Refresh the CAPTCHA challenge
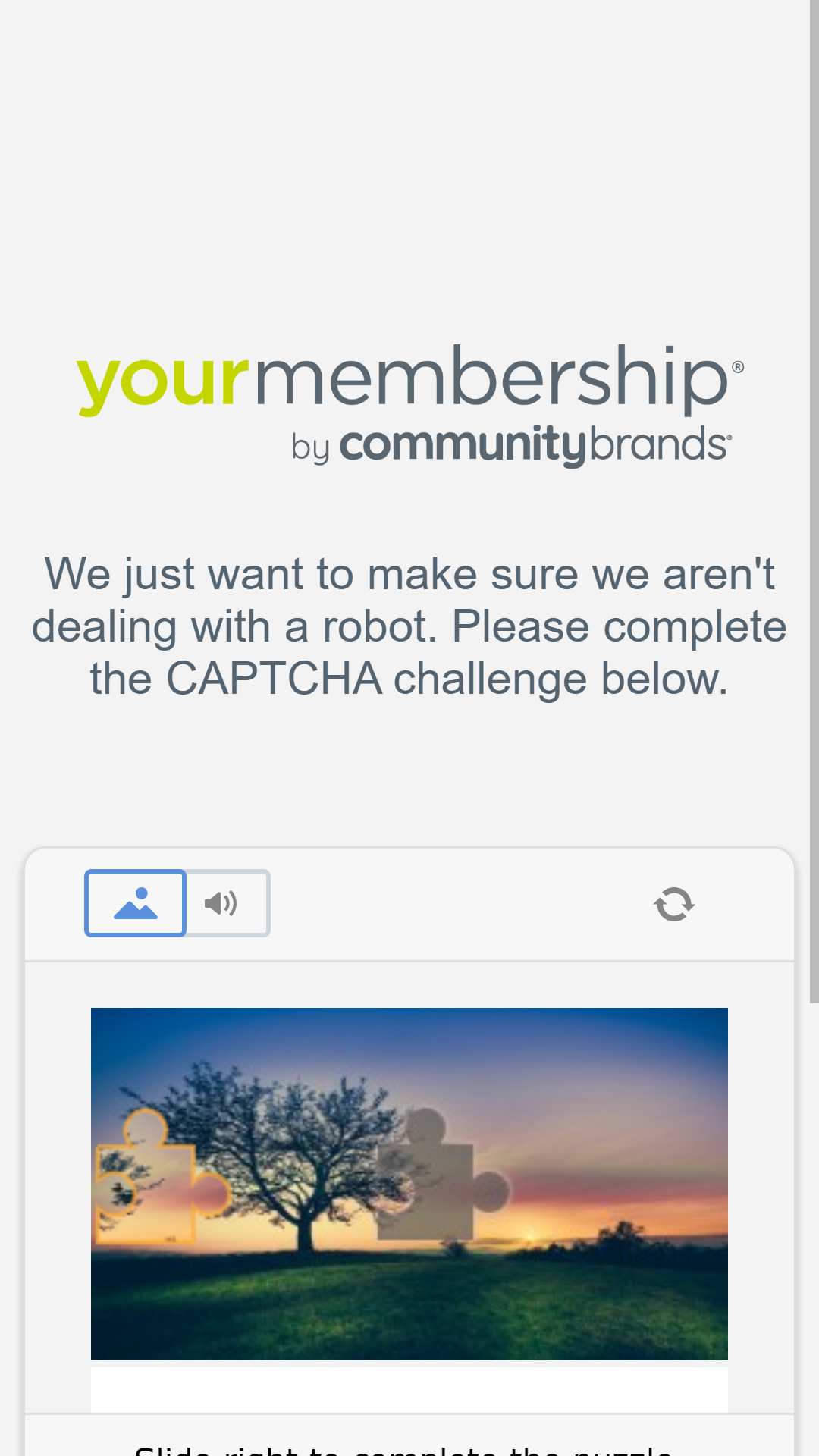The image size is (819, 1456). [674, 904]
